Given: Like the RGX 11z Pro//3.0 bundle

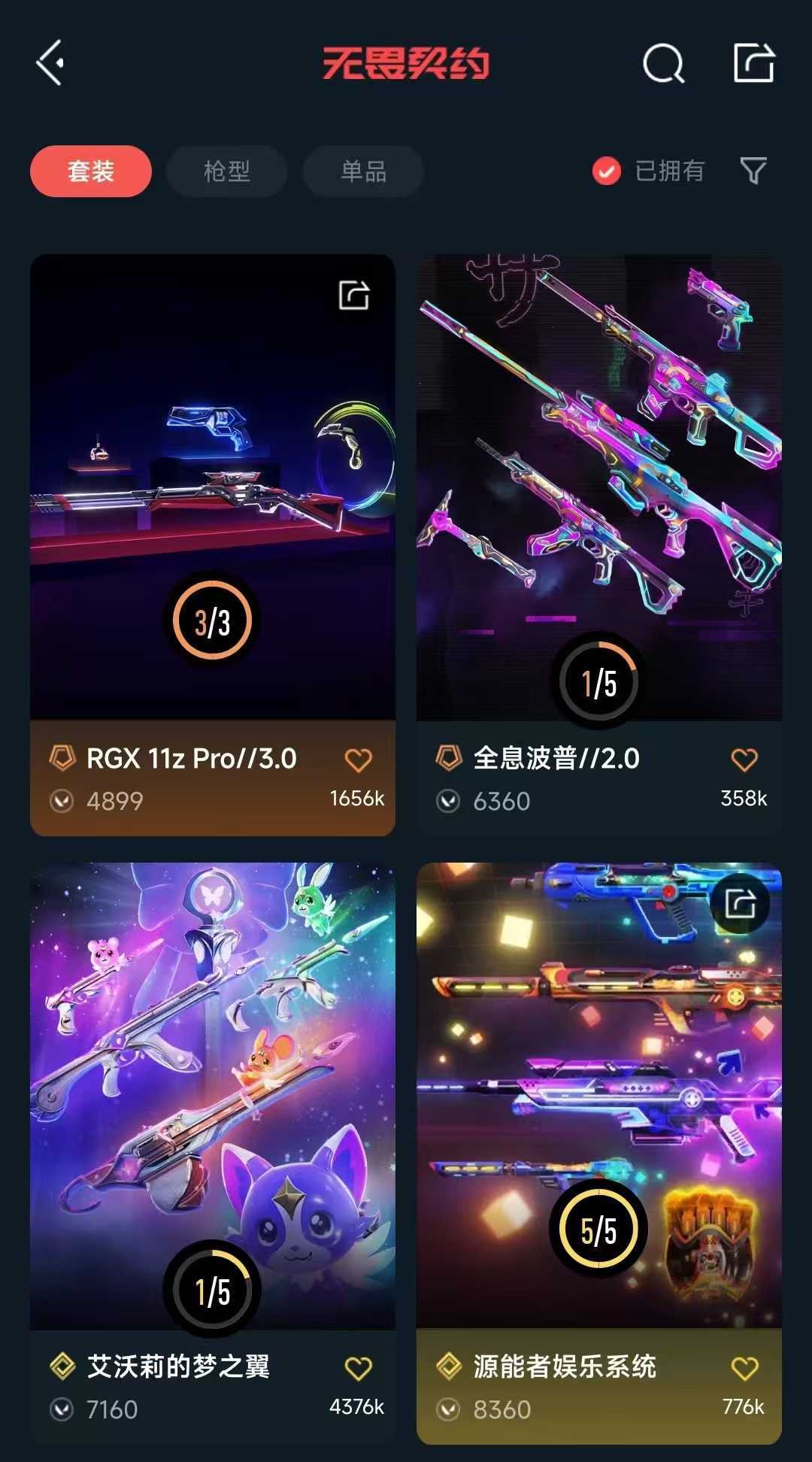Looking at the screenshot, I should (358, 760).
